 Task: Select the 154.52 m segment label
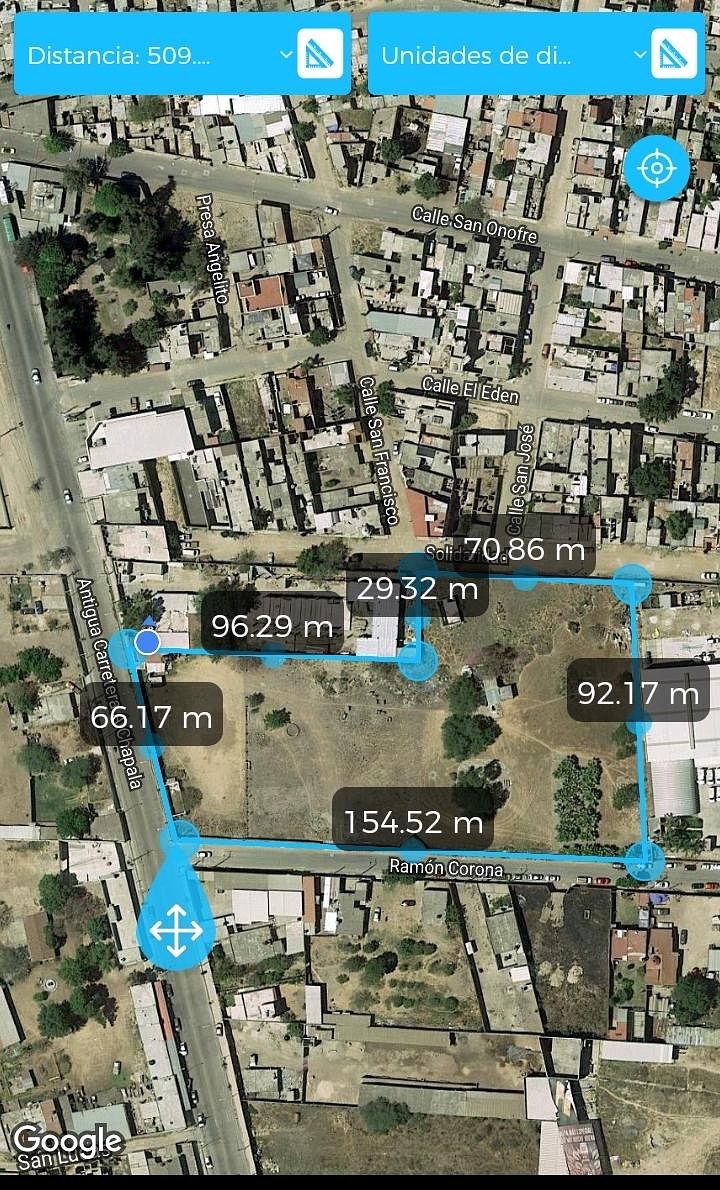(x=413, y=822)
